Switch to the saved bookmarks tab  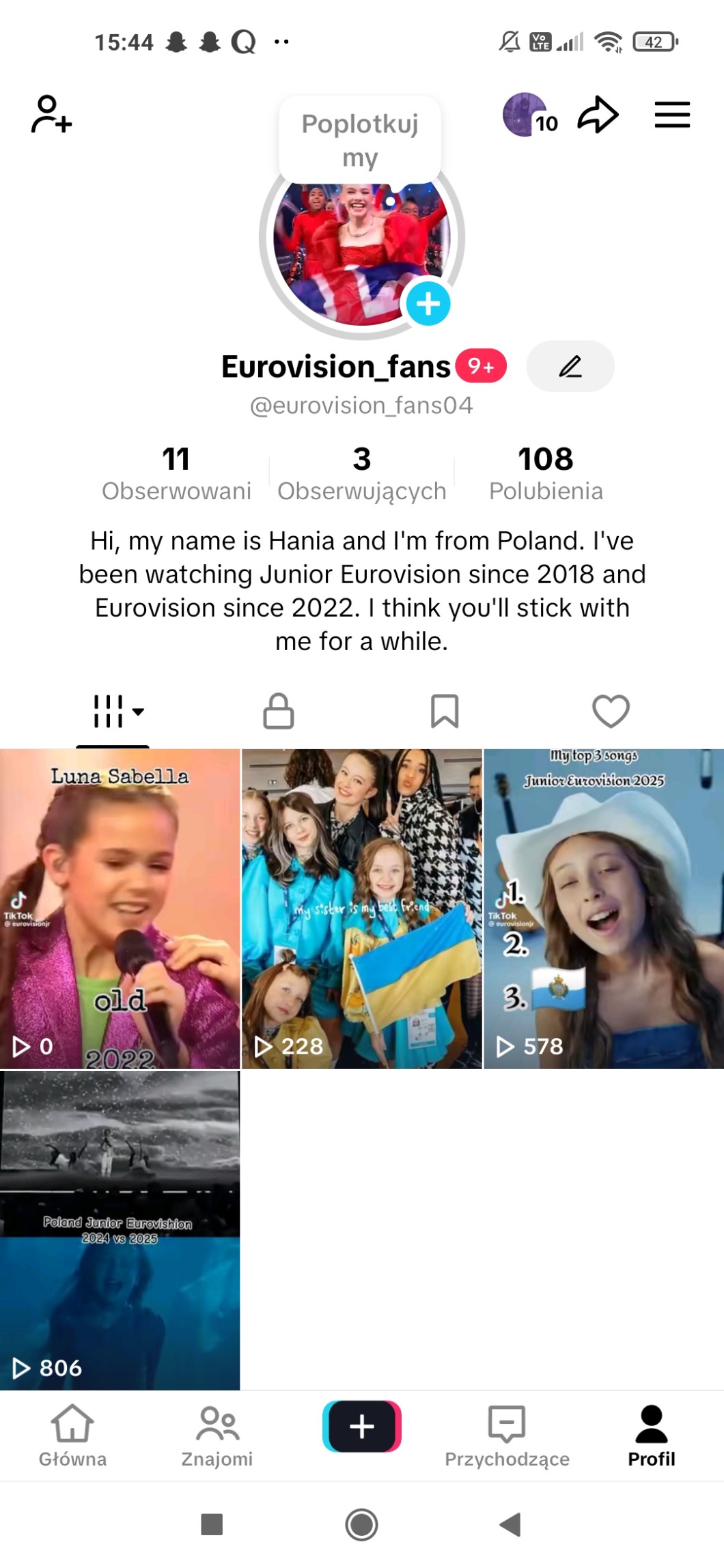click(445, 711)
